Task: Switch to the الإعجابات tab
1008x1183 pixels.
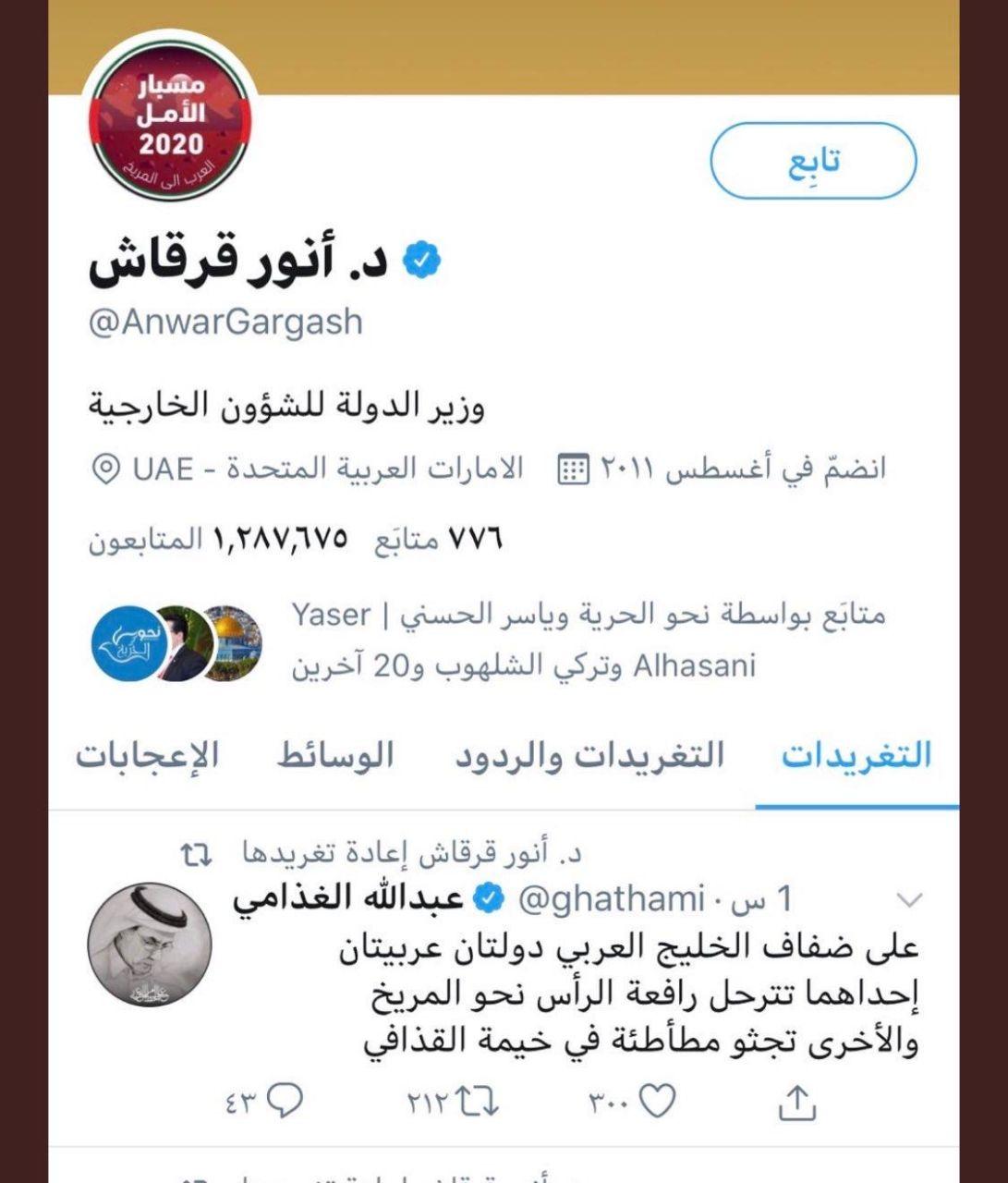Action: point(147,756)
